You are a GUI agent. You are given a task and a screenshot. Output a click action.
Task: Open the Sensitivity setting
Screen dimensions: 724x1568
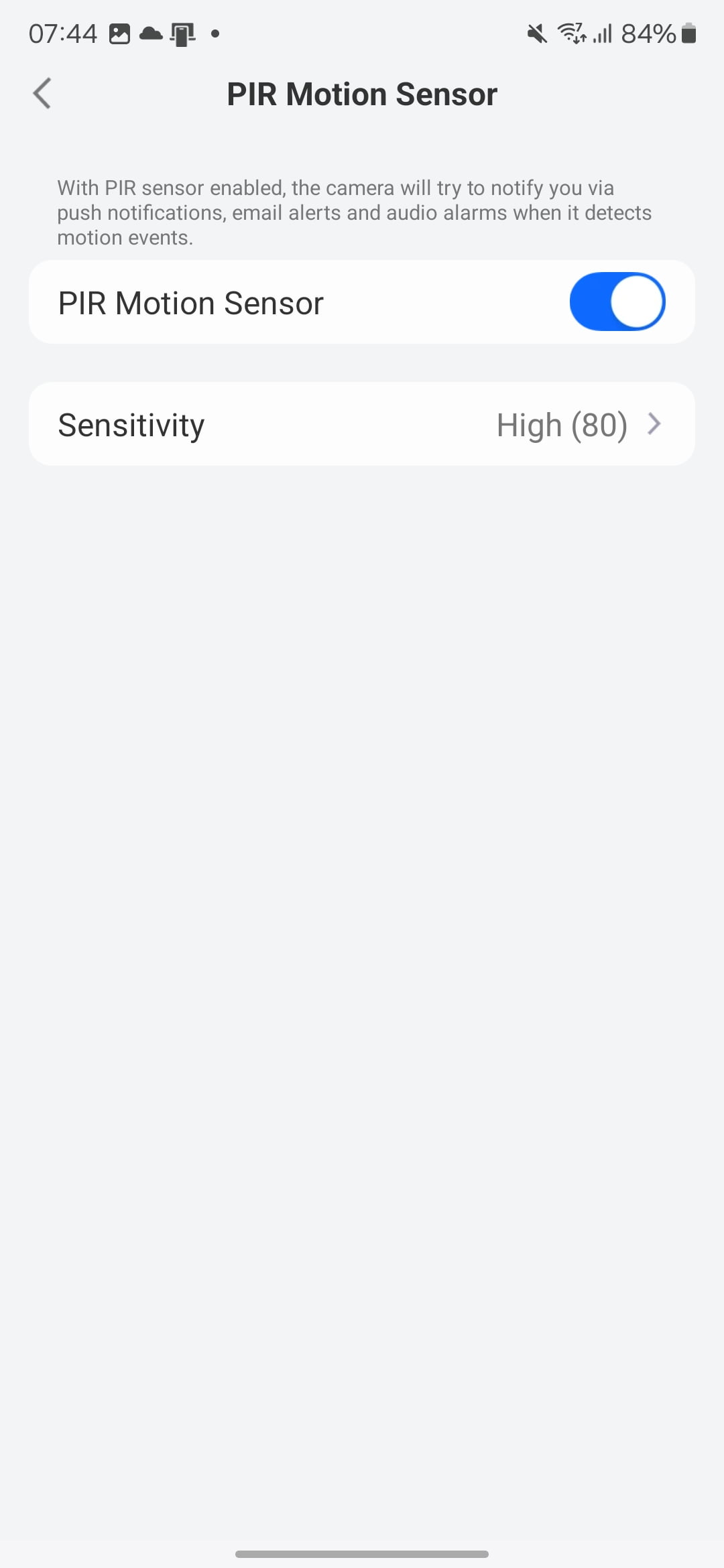(362, 424)
